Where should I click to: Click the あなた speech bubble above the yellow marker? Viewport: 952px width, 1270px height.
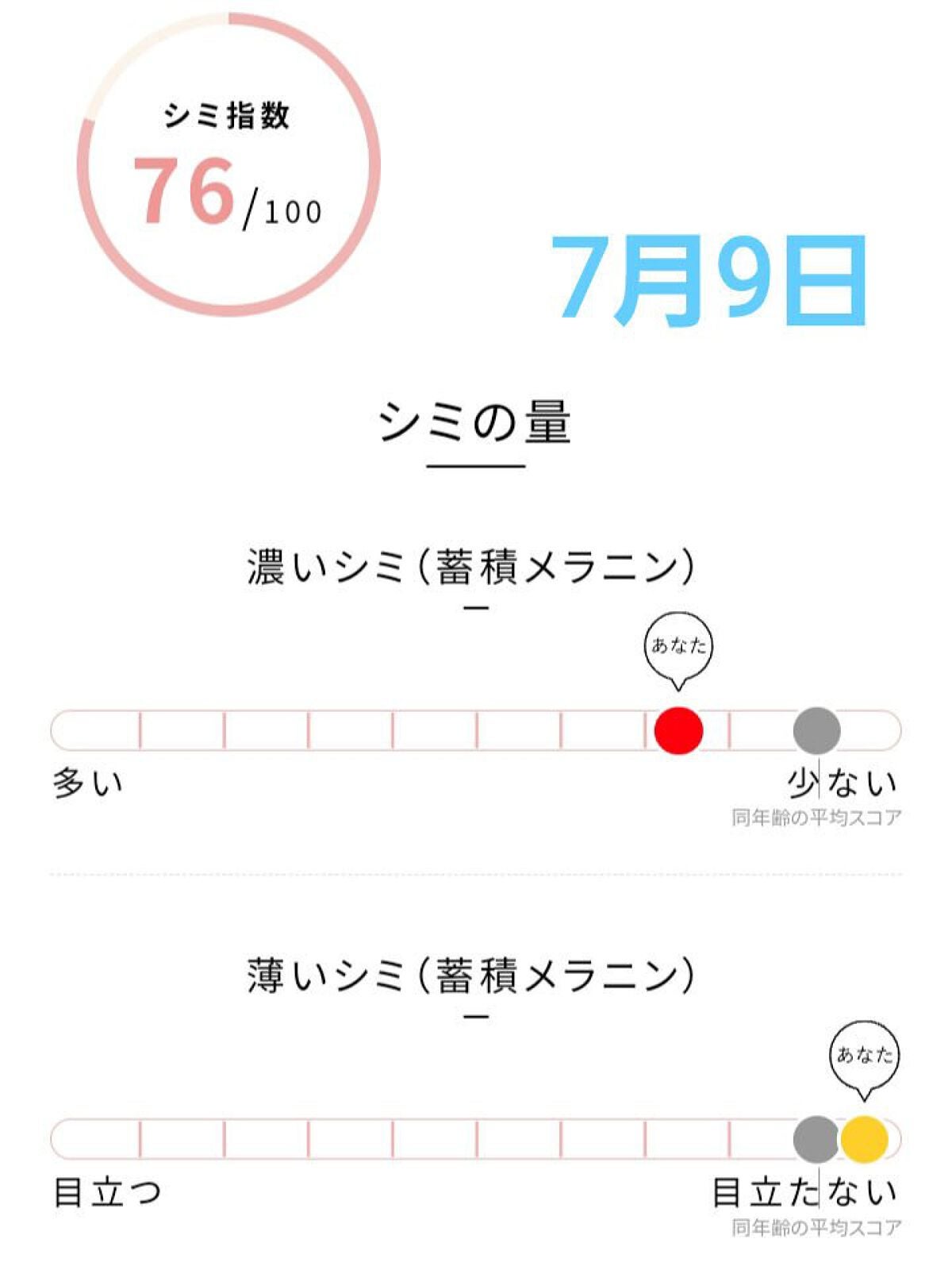[x=866, y=1056]
